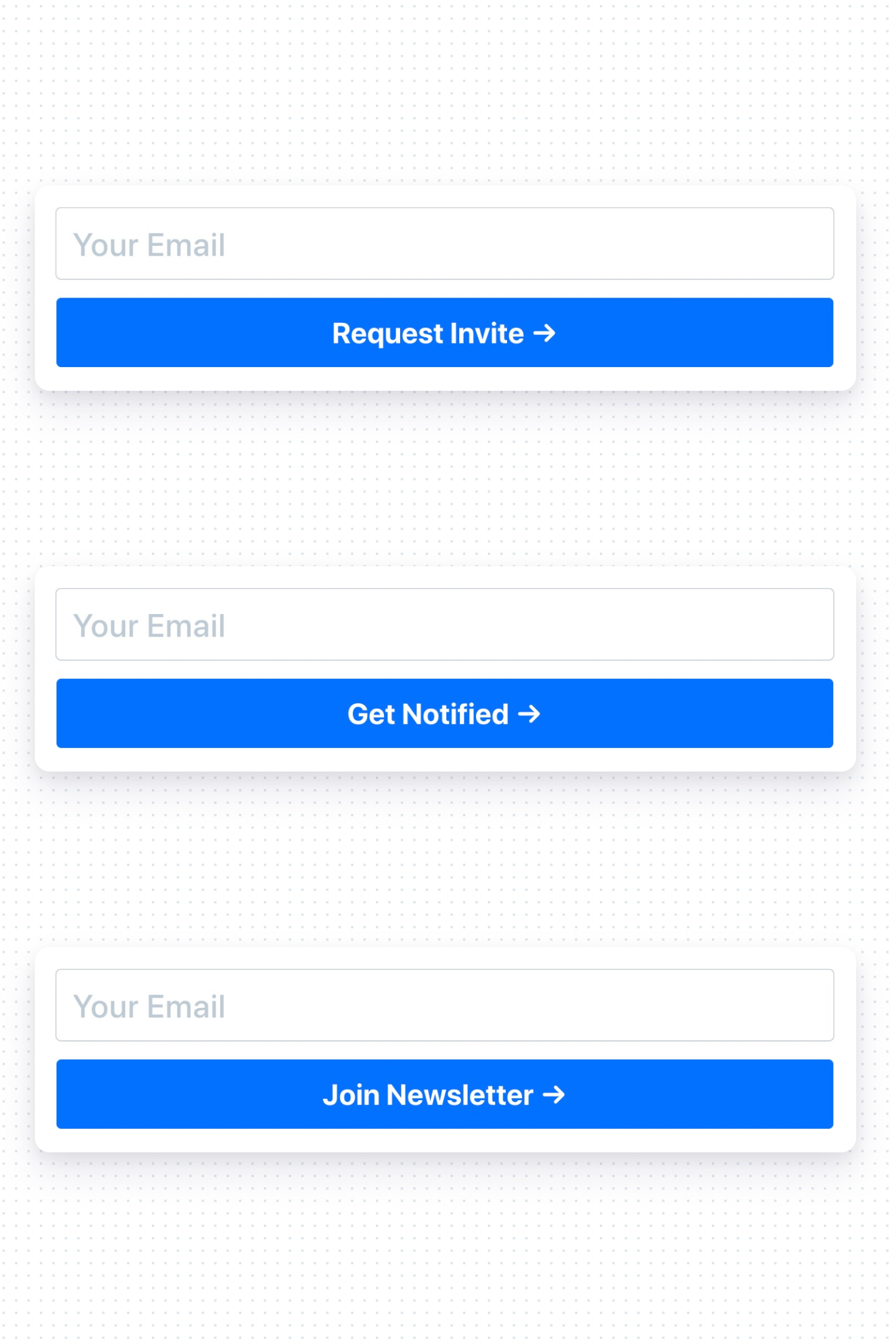
Task: Tap the Join Newsletter button
Action: [x=444, y=1094]
